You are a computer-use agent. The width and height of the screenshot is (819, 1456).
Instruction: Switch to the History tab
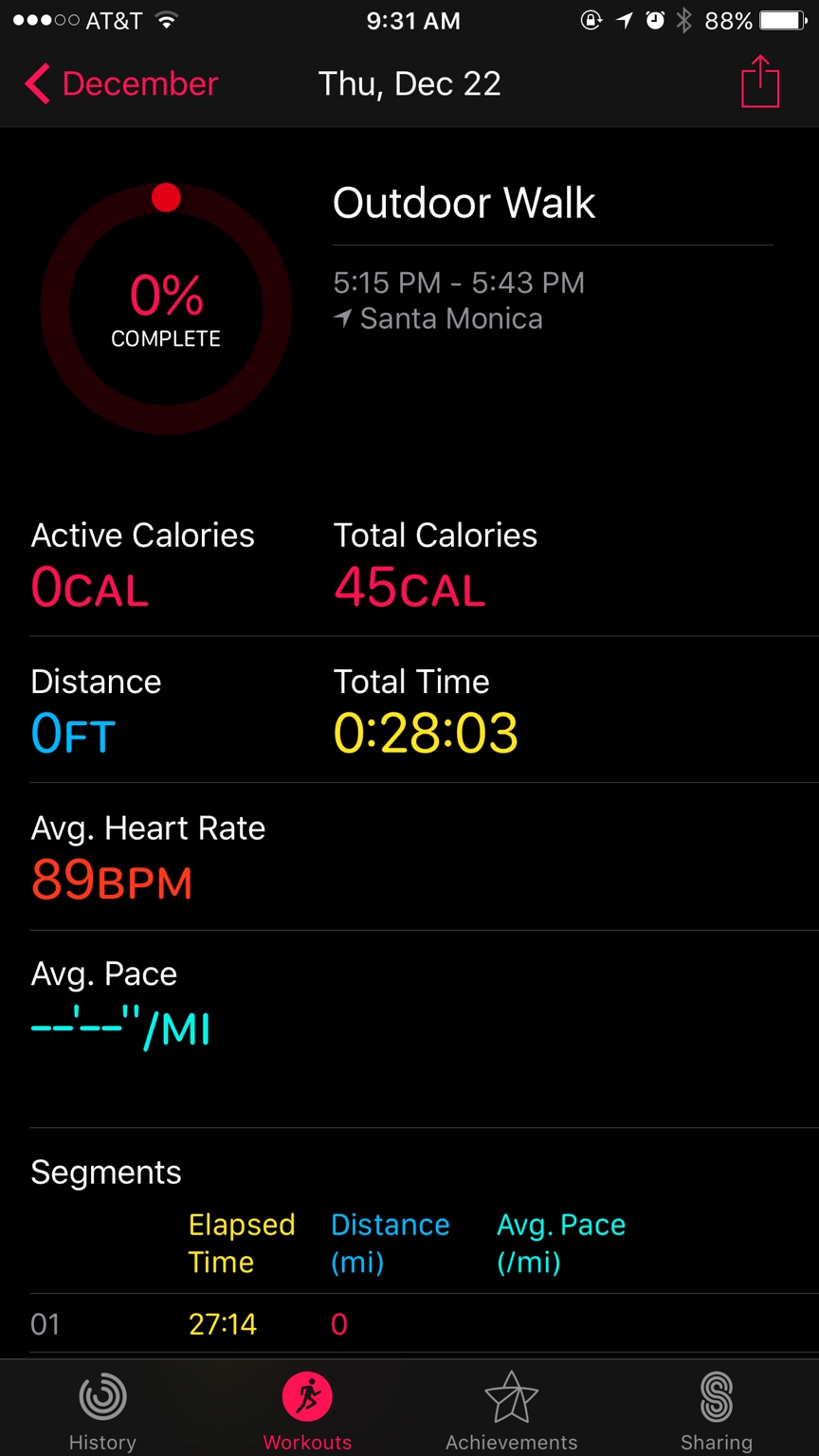(x=102, y=1410)
